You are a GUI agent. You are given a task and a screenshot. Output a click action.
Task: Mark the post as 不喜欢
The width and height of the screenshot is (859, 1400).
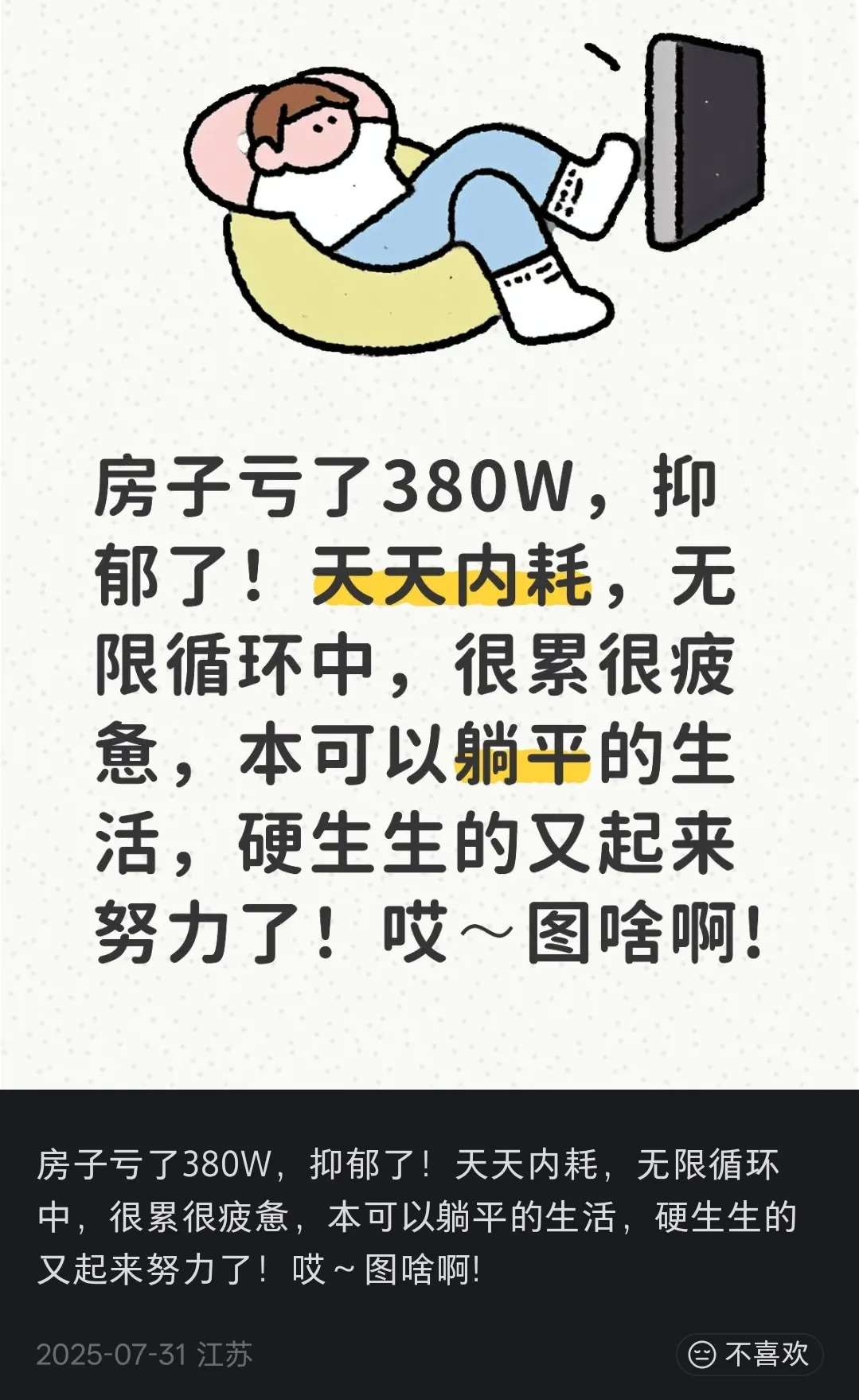[749, 1354]
